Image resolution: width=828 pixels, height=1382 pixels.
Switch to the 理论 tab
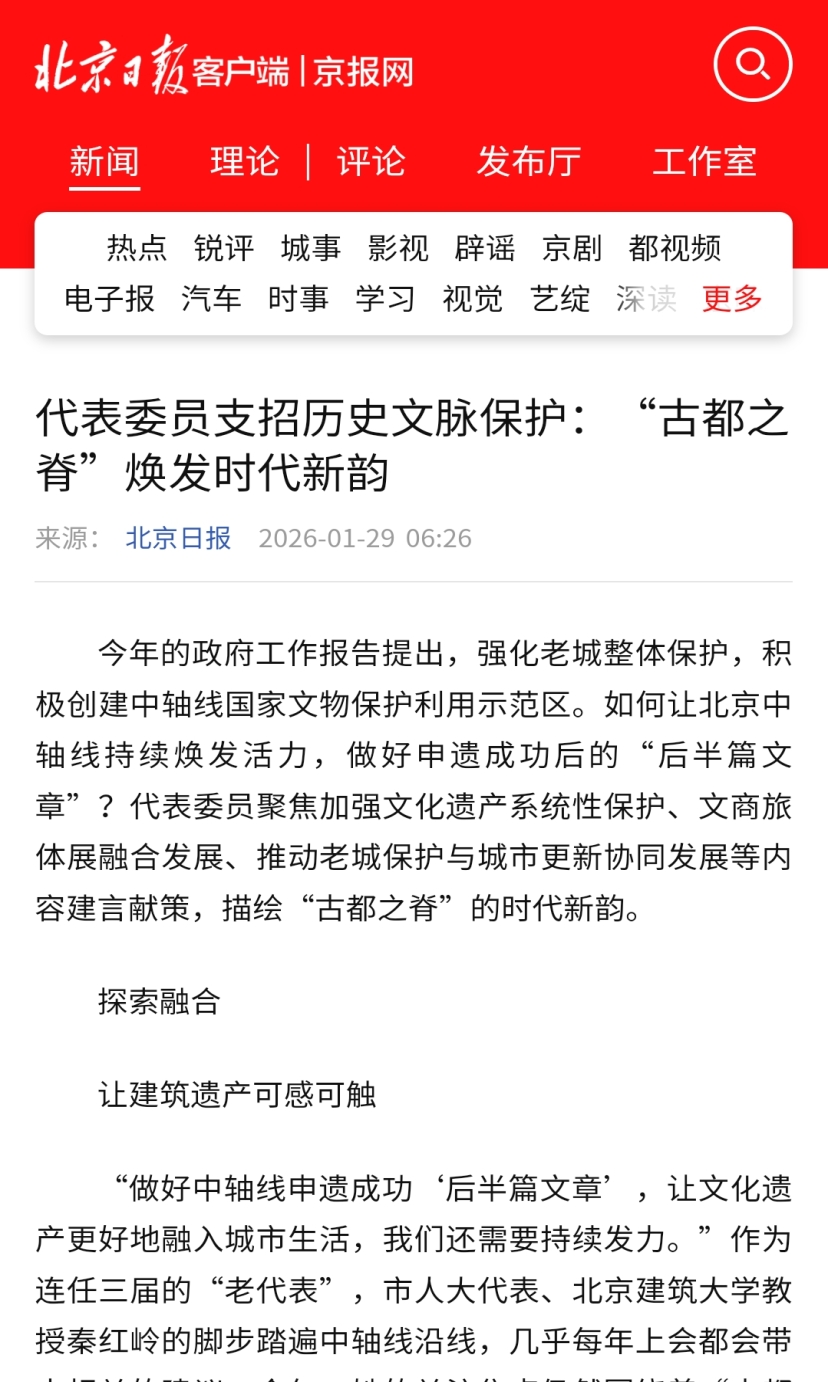[x=245, y=161]
